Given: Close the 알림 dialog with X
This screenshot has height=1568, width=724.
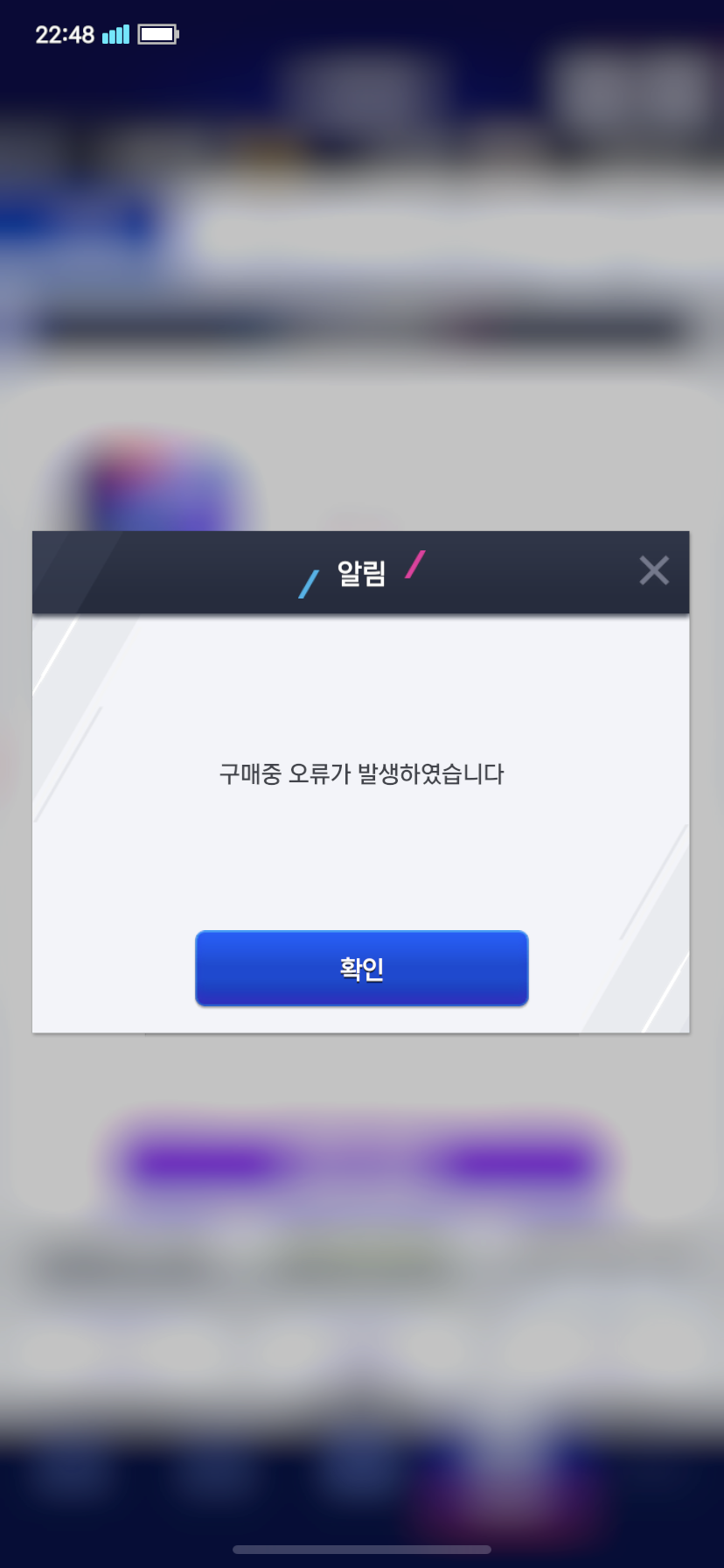Looking at the screenshot, I should click(x=653, y=570).
